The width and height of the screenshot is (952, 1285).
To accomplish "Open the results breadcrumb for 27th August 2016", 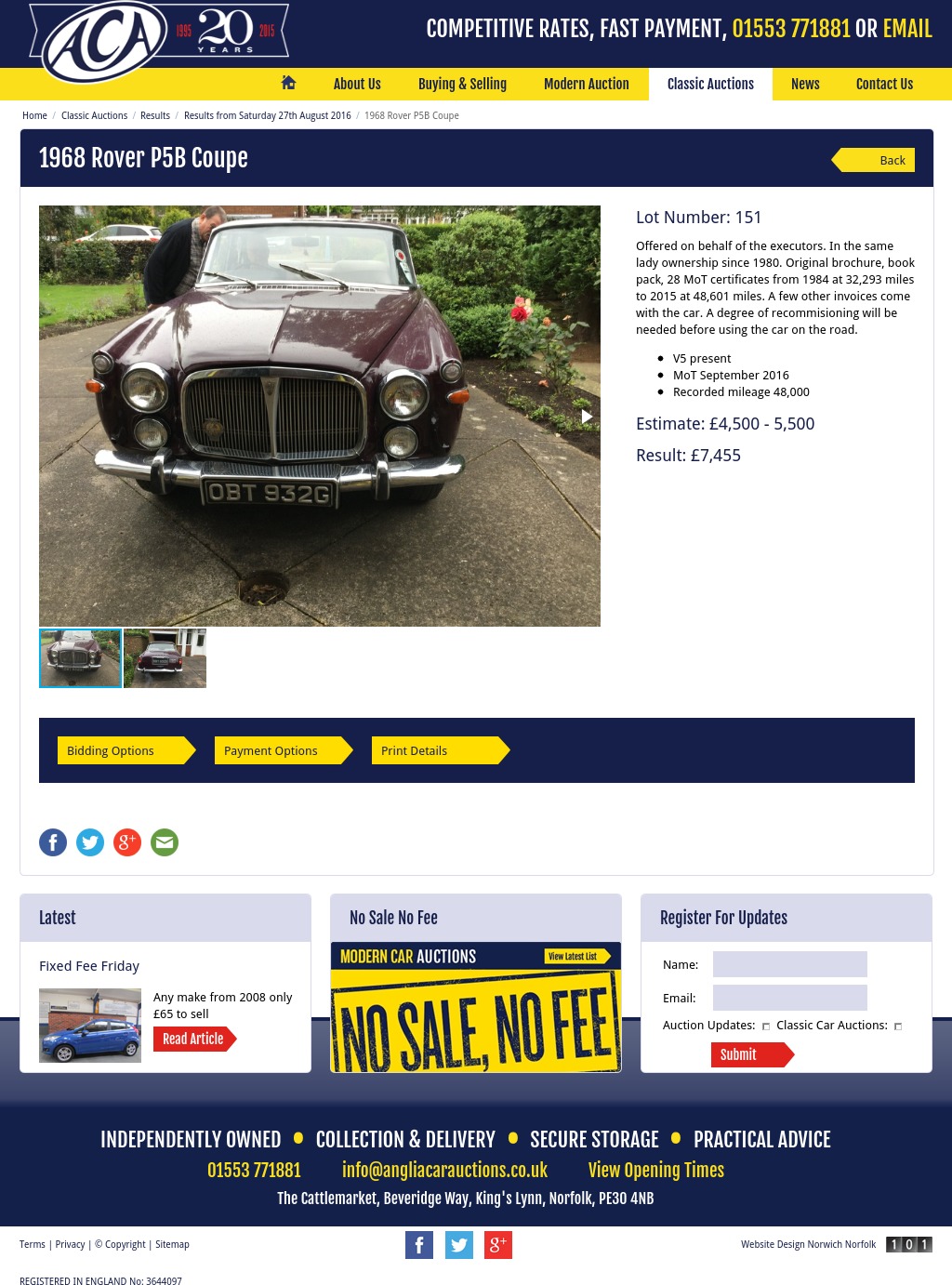I will (267, 115).
